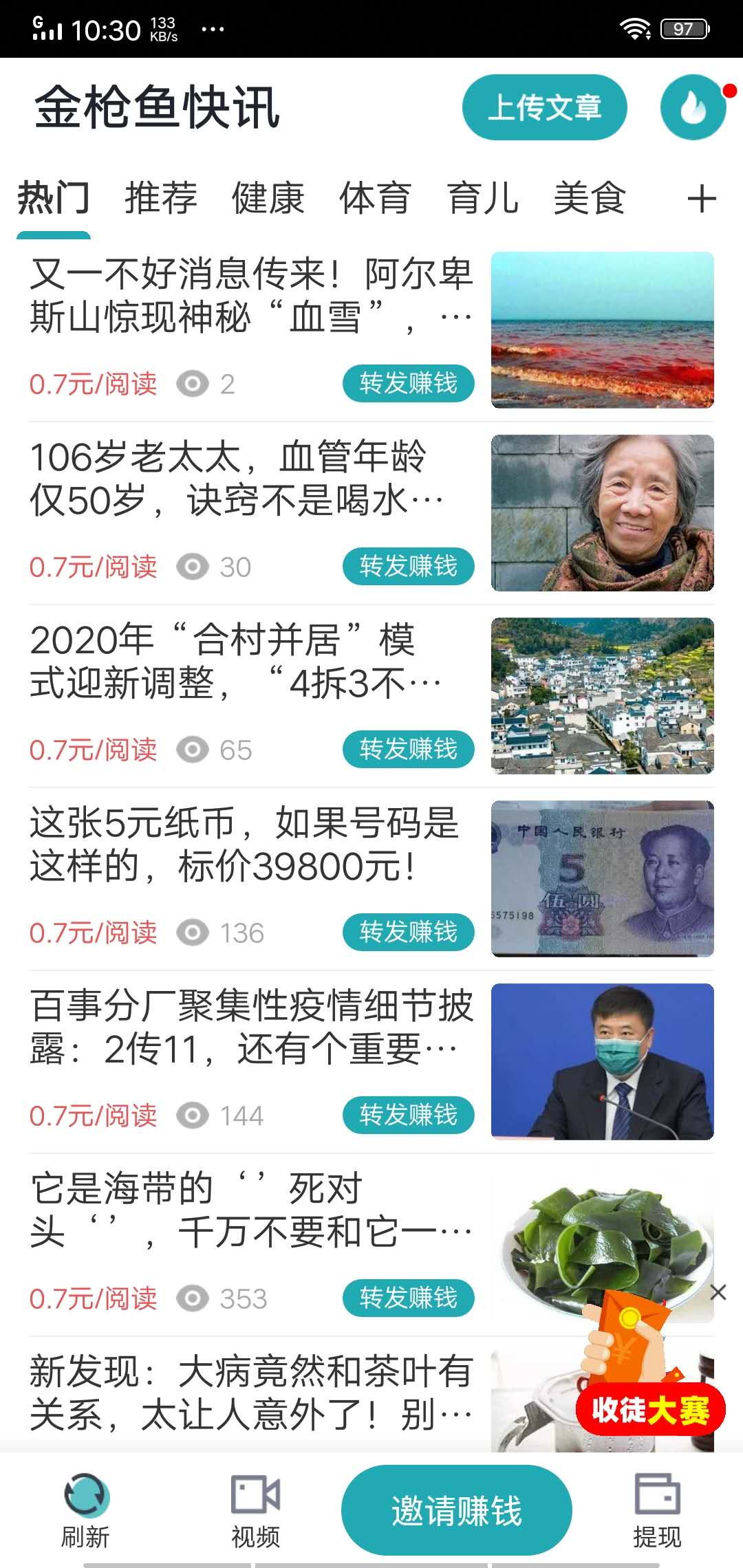Open the 健康 channel tab

point(268,199)
